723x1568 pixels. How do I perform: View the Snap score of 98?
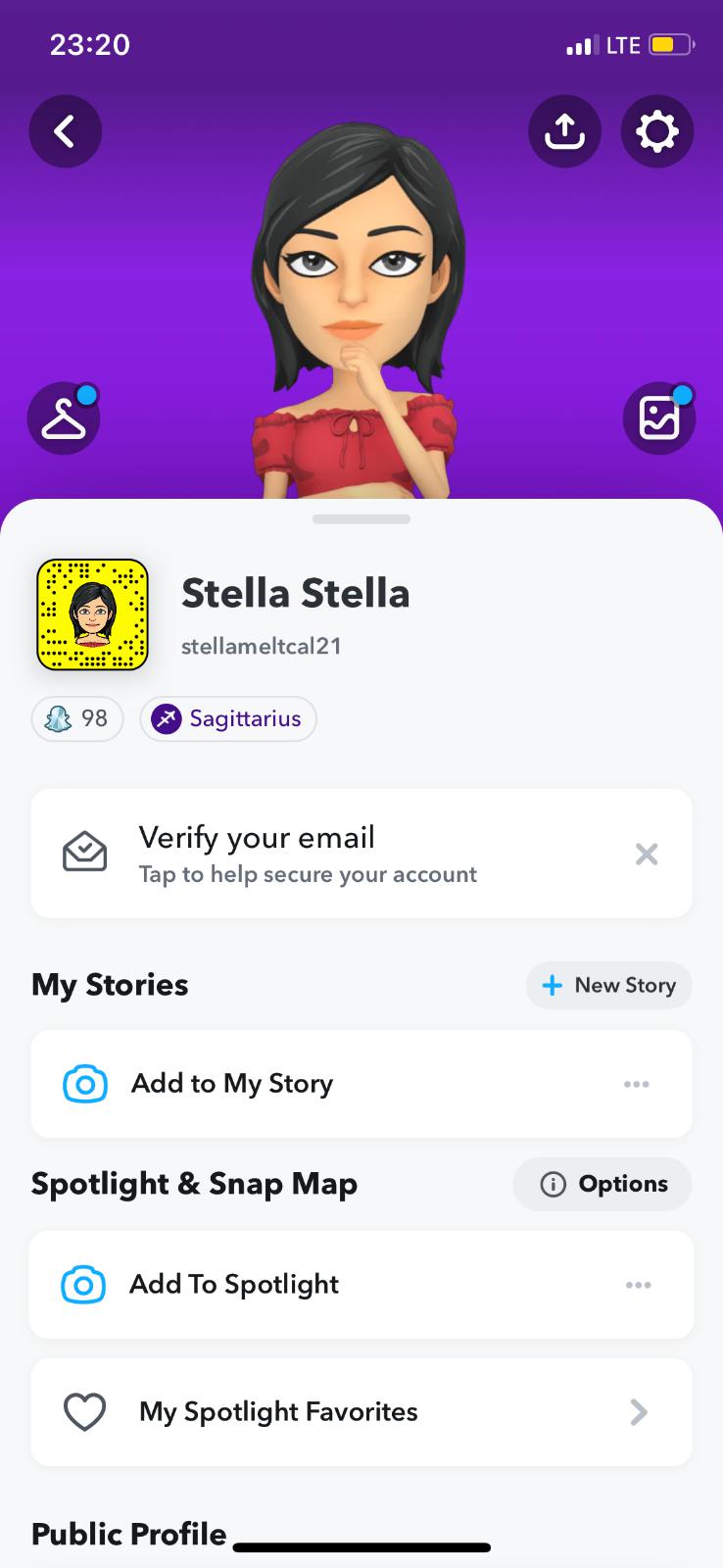[x=77, y=719]
